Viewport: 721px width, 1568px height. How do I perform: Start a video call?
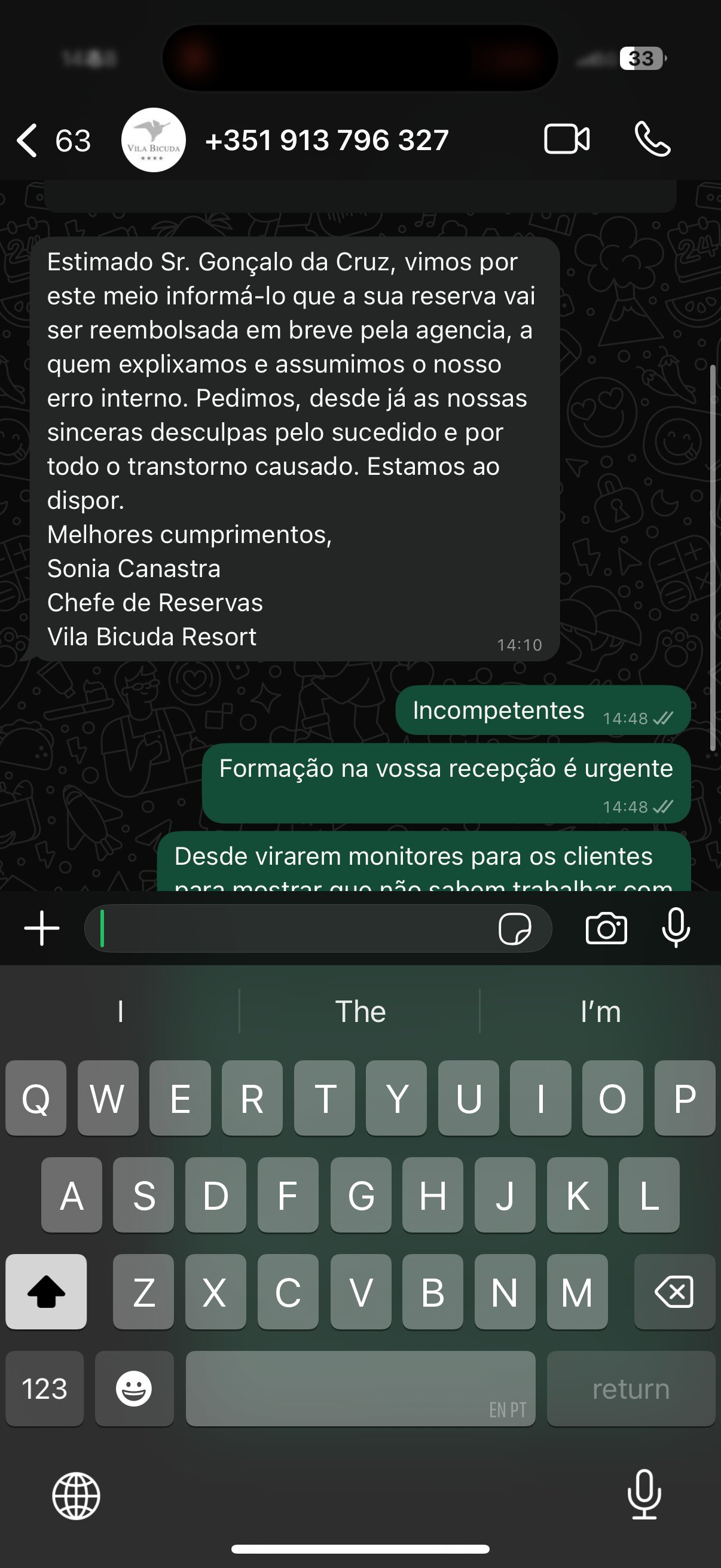click(x=566, y=139)
